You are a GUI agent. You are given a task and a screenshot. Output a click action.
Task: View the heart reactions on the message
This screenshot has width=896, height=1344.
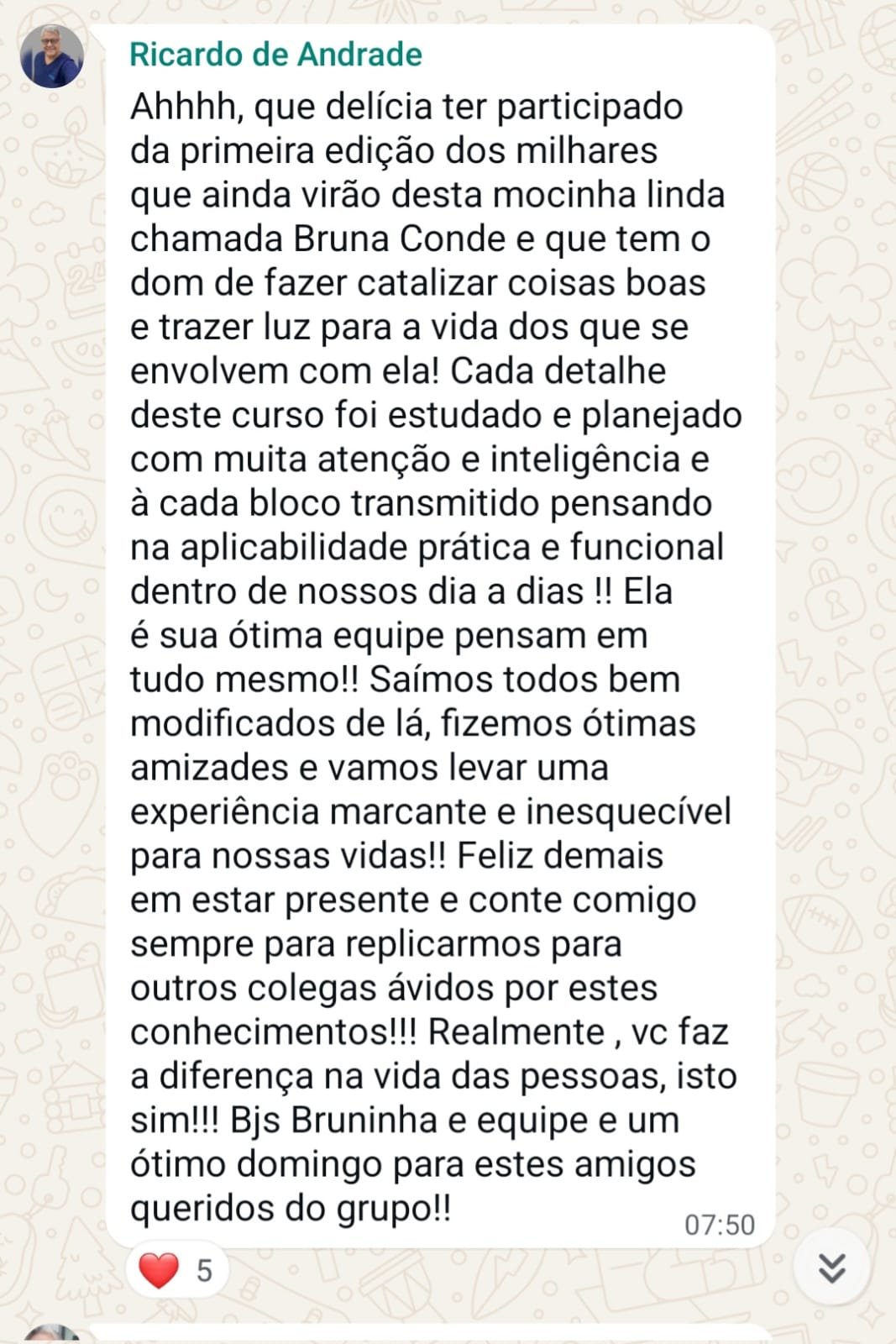tap(176, 1270)
